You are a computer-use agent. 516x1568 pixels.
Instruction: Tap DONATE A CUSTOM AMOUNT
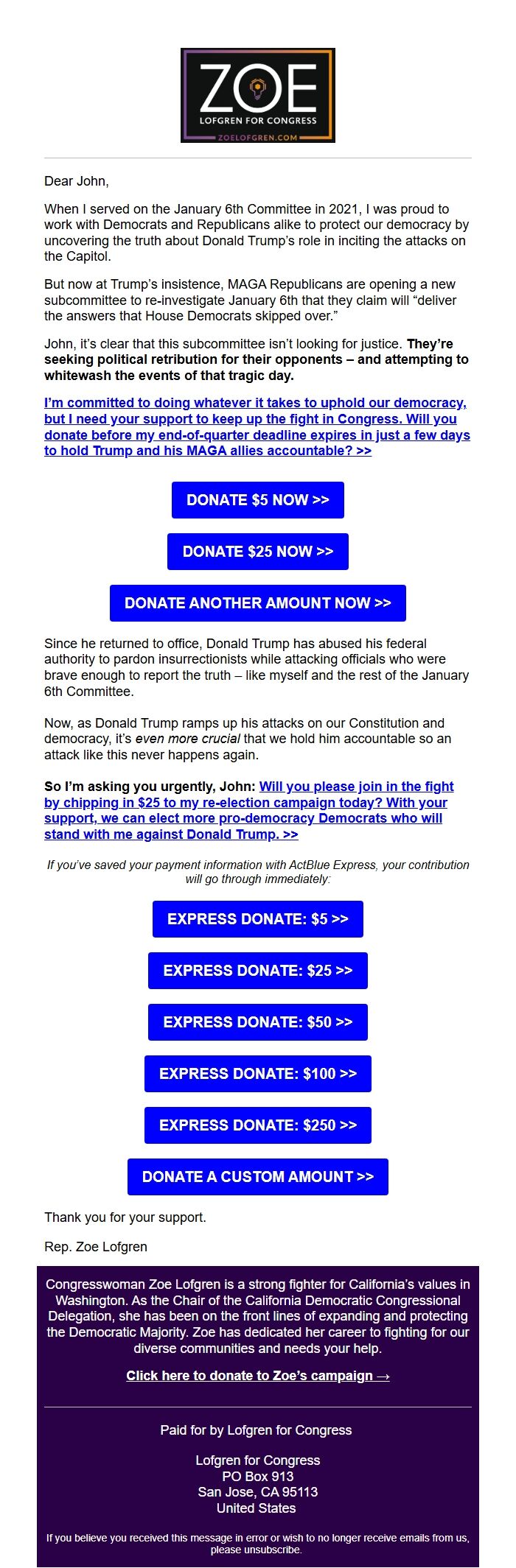pos(257,1177)
